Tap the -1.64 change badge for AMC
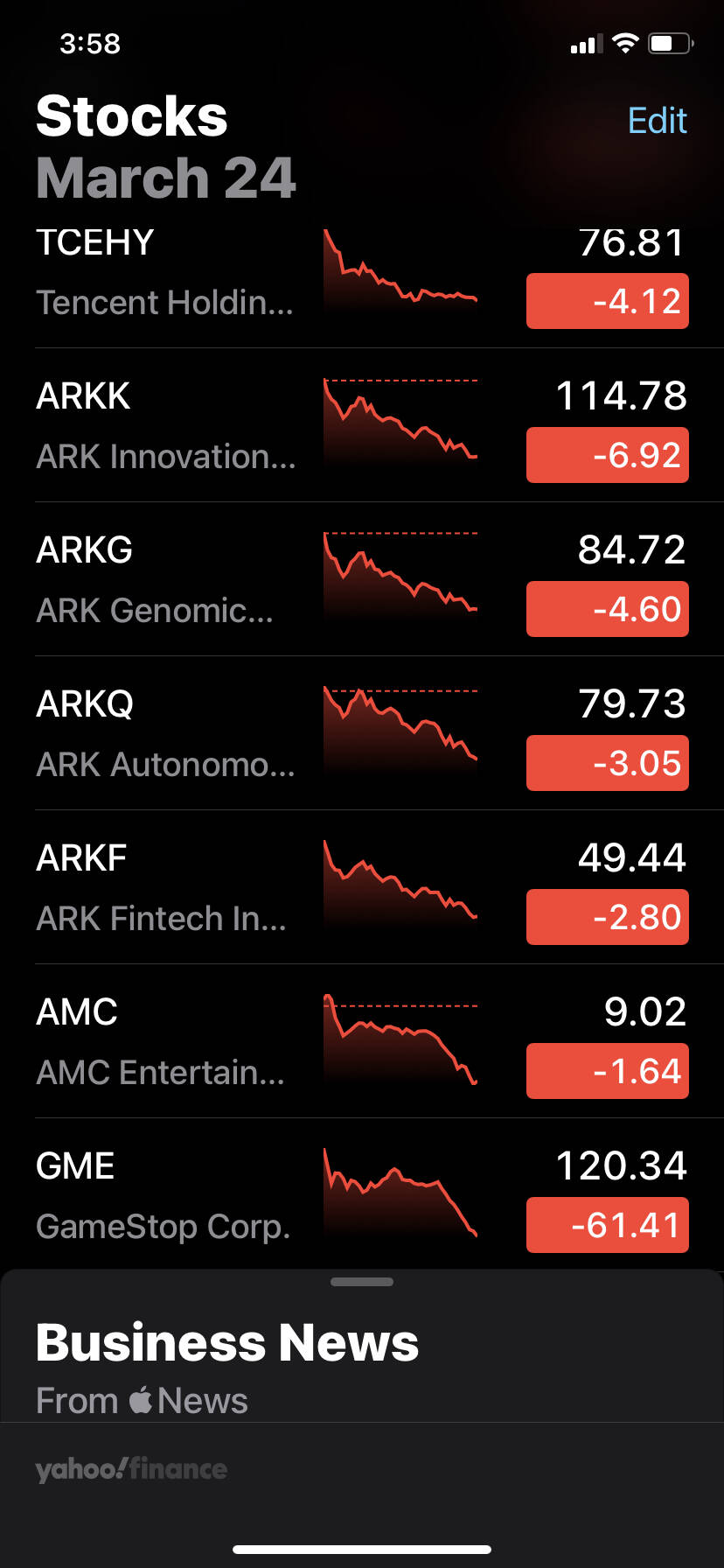The image size is (724, 1568). point(608,1071)
